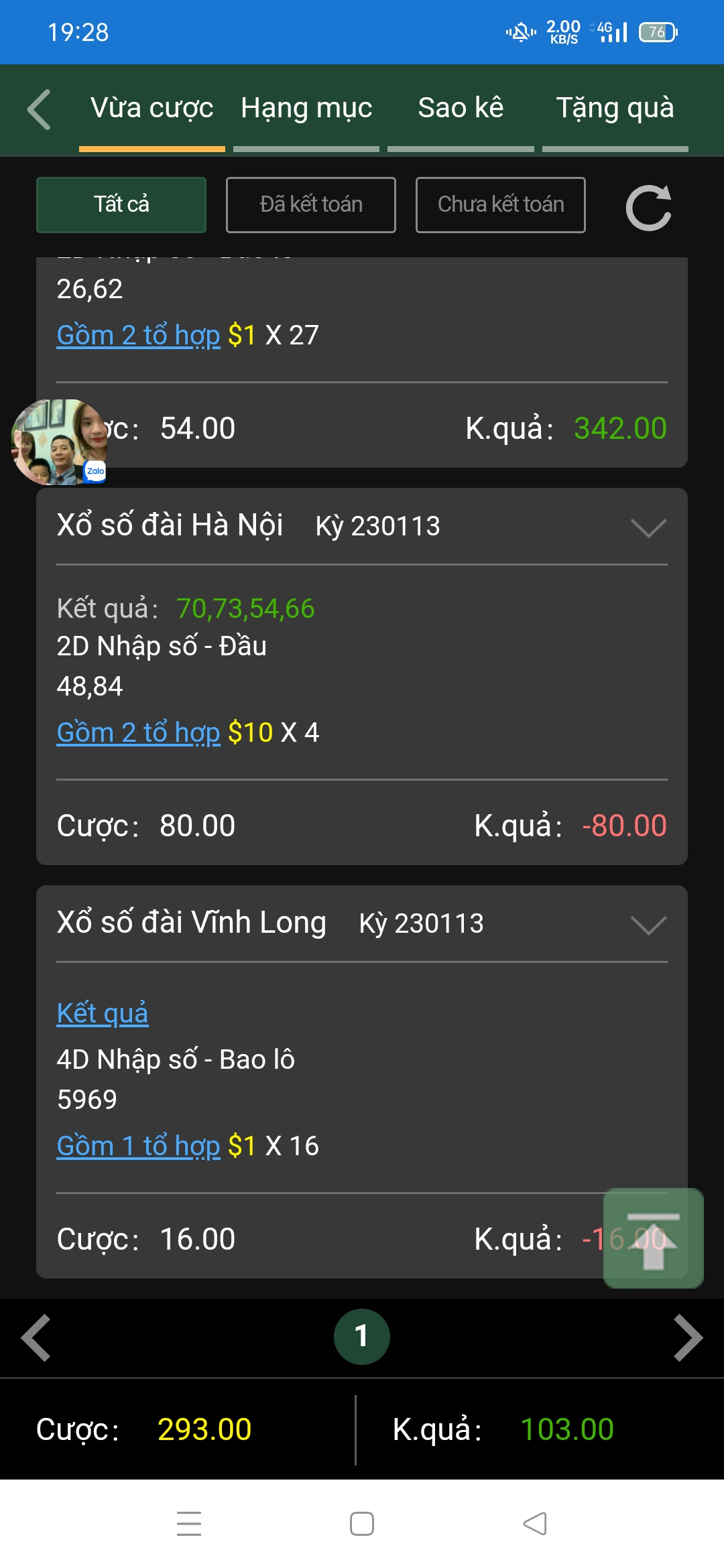724x1568 pixels.
Task: Show all bets with Tất cả
Action: pos(121,205)
